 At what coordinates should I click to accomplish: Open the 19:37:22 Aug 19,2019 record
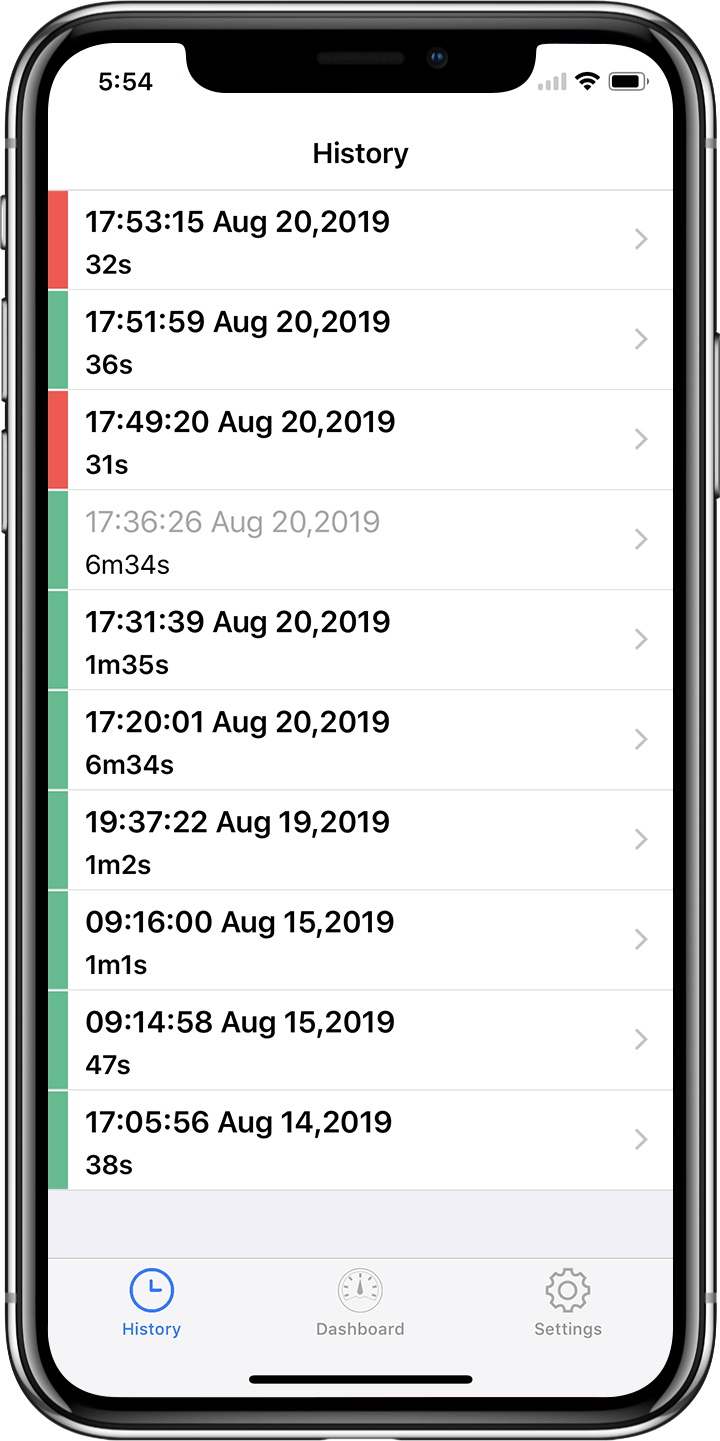(x=360, y=840)
